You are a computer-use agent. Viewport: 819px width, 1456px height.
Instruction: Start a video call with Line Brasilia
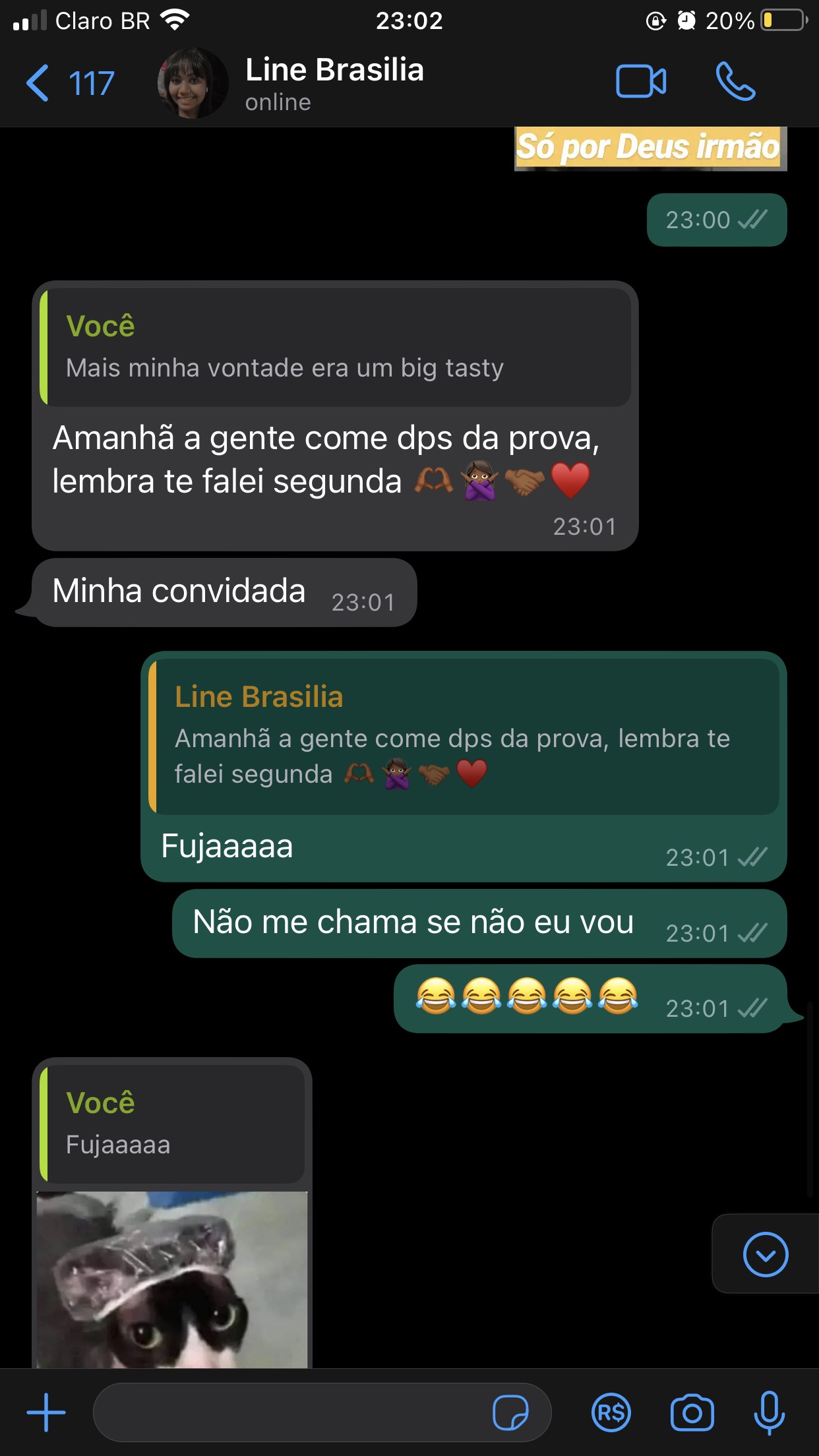coord(640,82)
